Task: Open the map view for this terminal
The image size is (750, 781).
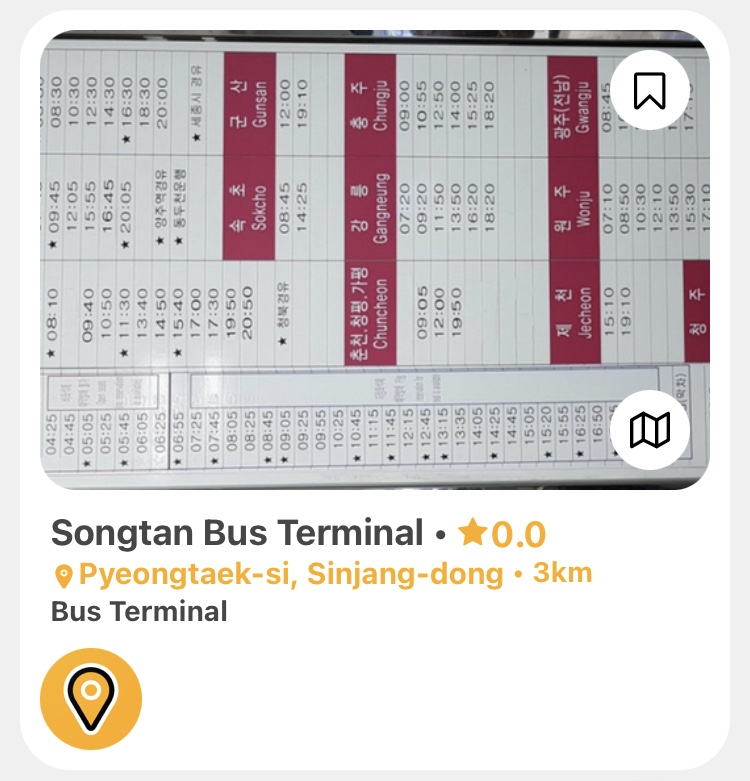Action: [649, 430]
